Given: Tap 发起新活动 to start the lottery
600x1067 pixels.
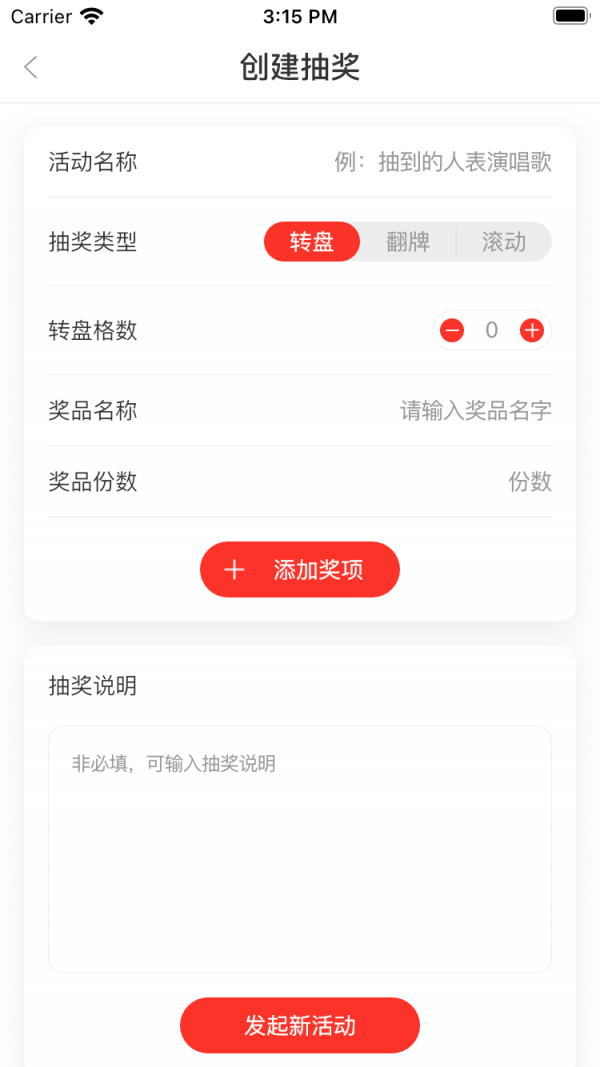Looking at the screenshot, I should (x=300, y=1025).
